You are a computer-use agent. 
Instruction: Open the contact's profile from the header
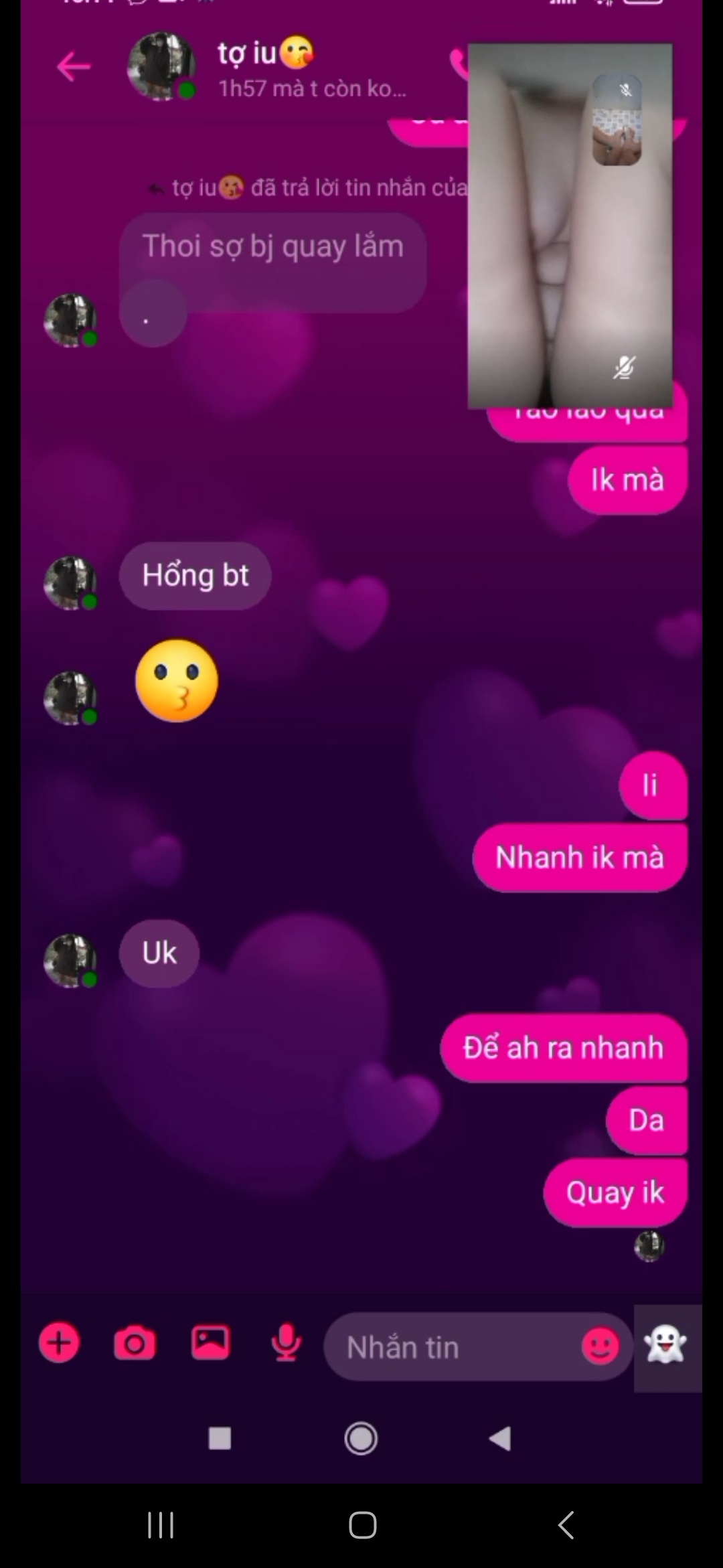click(268, 67)
